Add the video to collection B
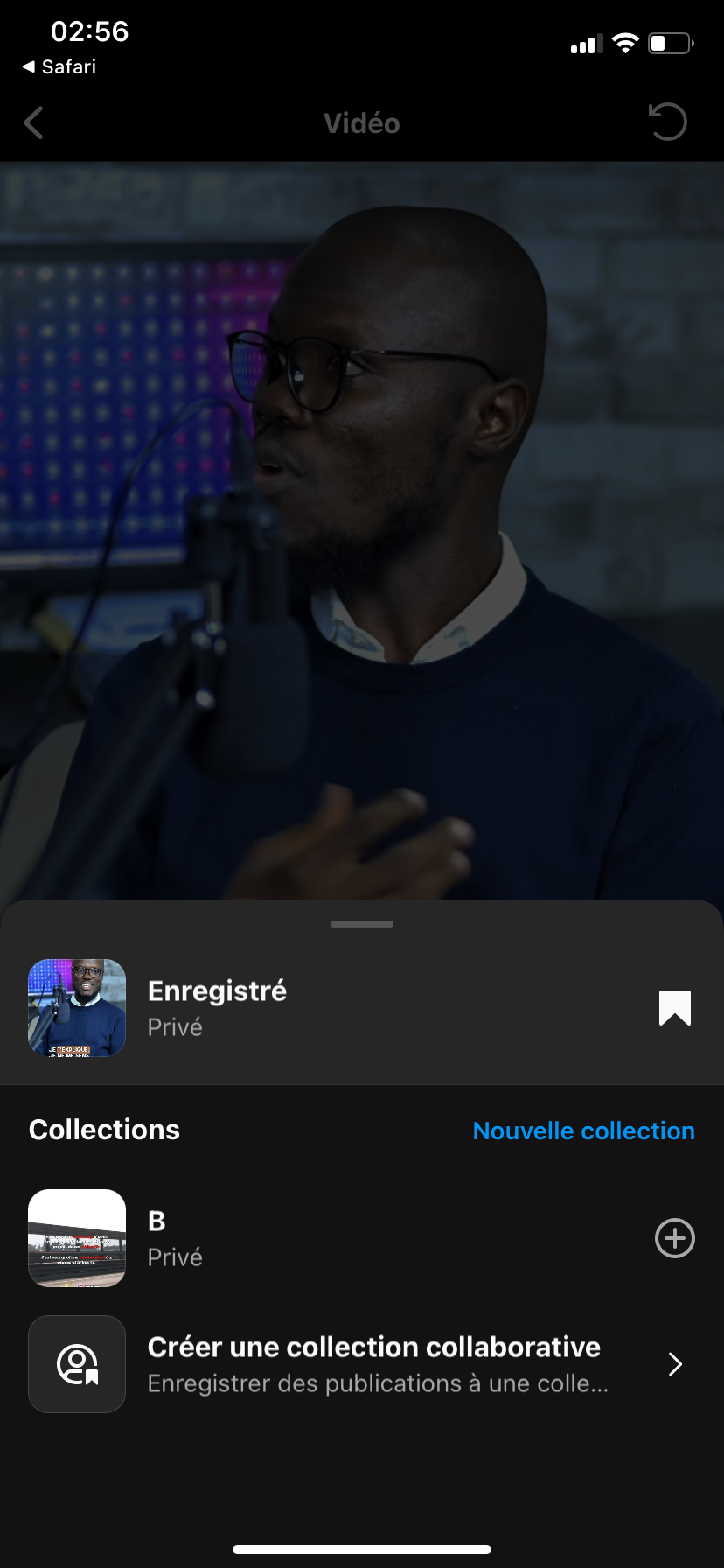The width and height of the screenshot is (724, 1568). point(674,1238)
